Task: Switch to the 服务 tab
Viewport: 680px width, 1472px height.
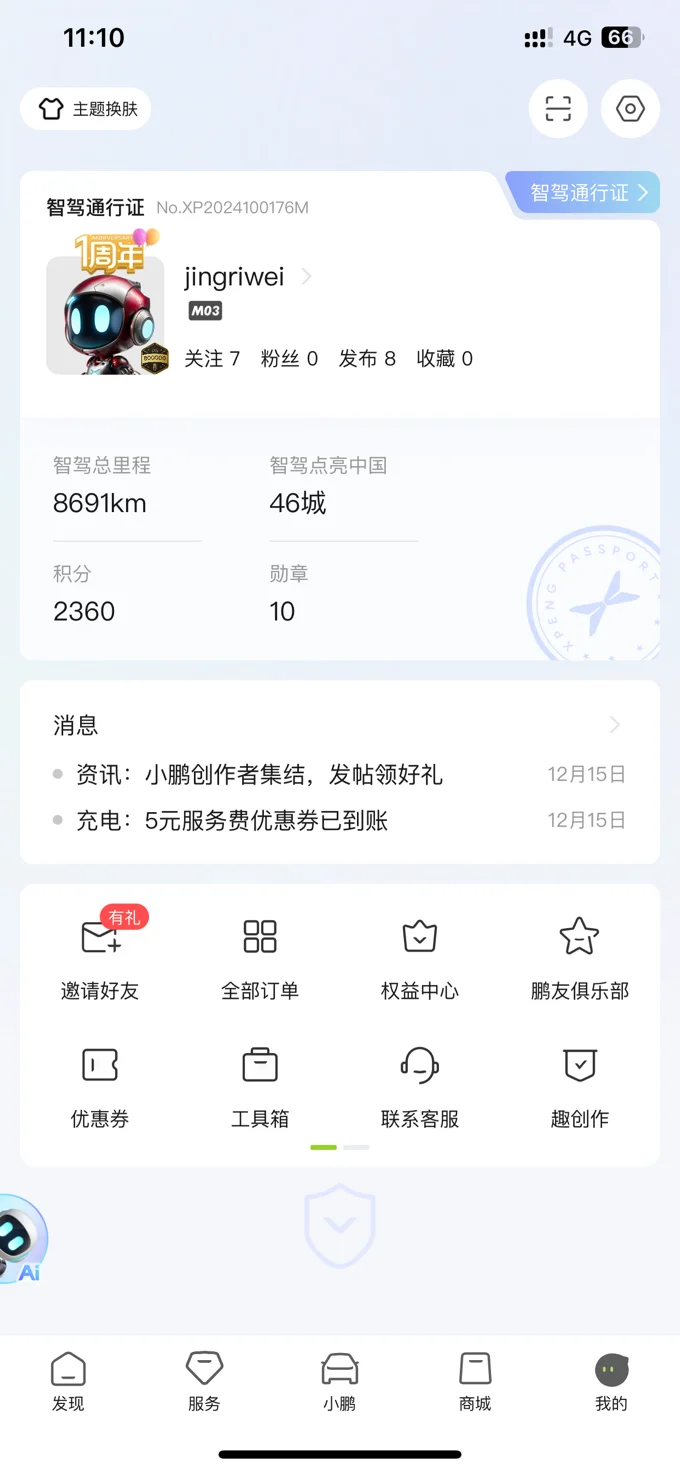Action: click(x=204, y=1382)
